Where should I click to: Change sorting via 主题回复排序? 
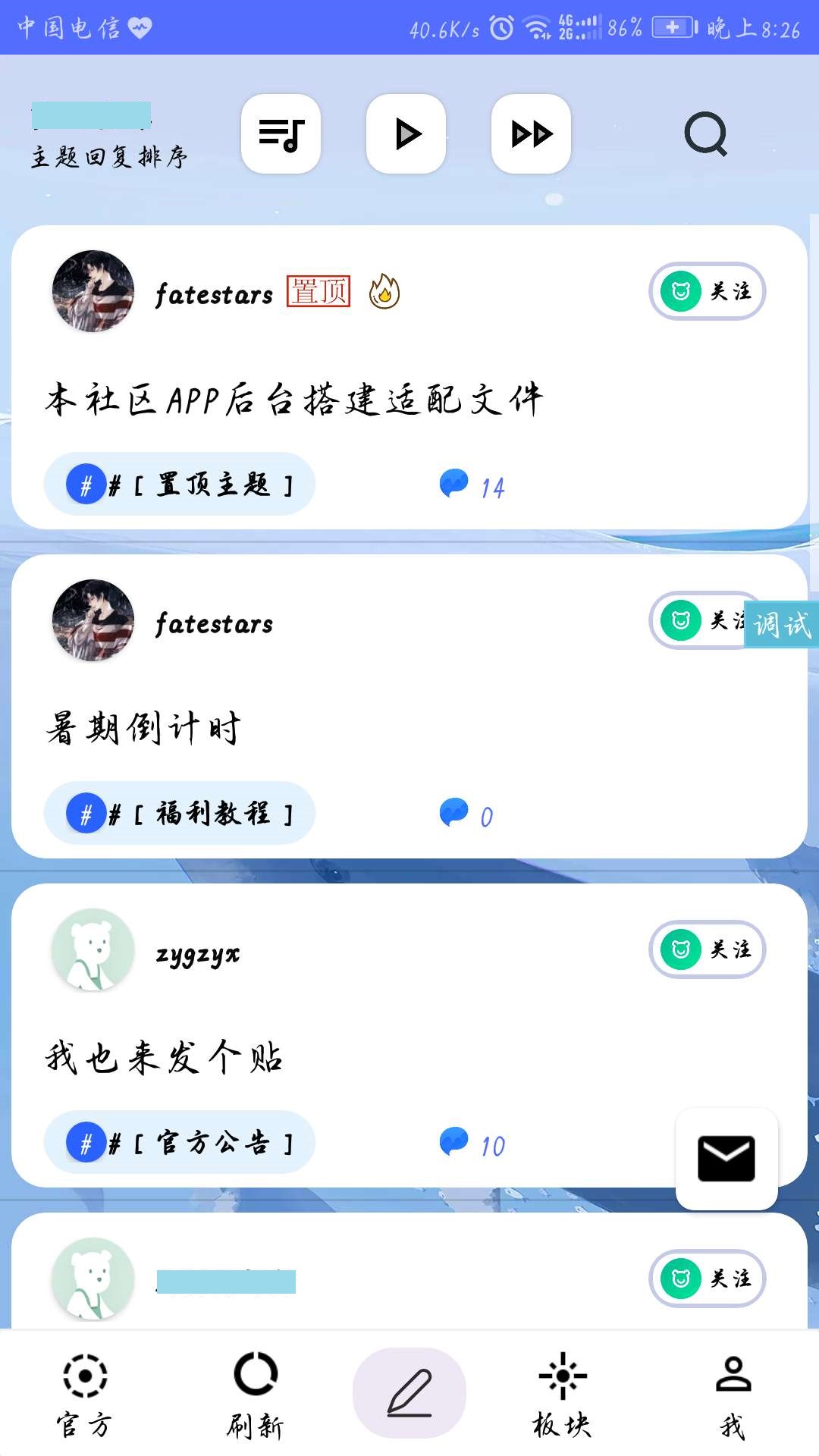109,156
